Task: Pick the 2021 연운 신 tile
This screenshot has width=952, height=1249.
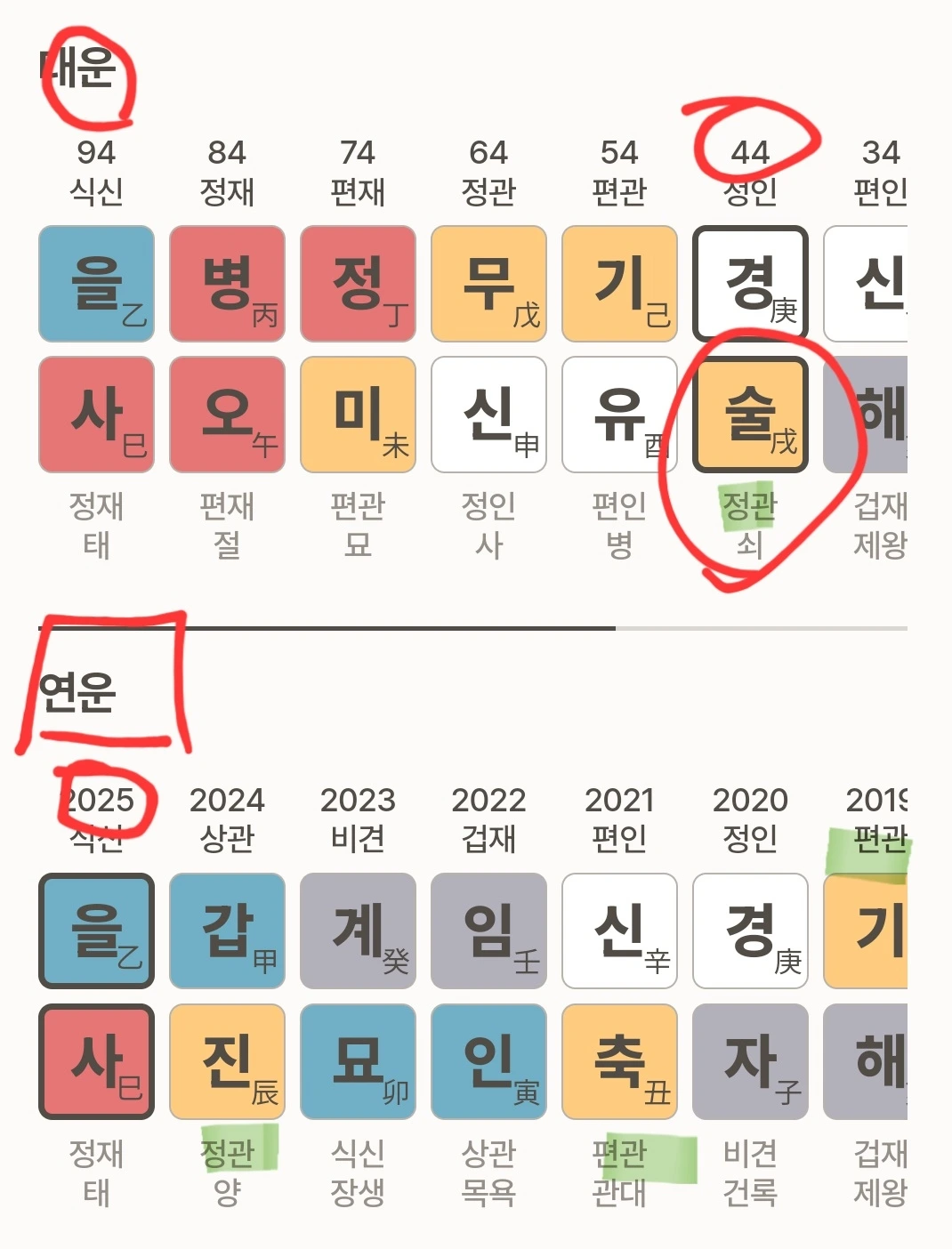Action: click(x=619, y=931)
